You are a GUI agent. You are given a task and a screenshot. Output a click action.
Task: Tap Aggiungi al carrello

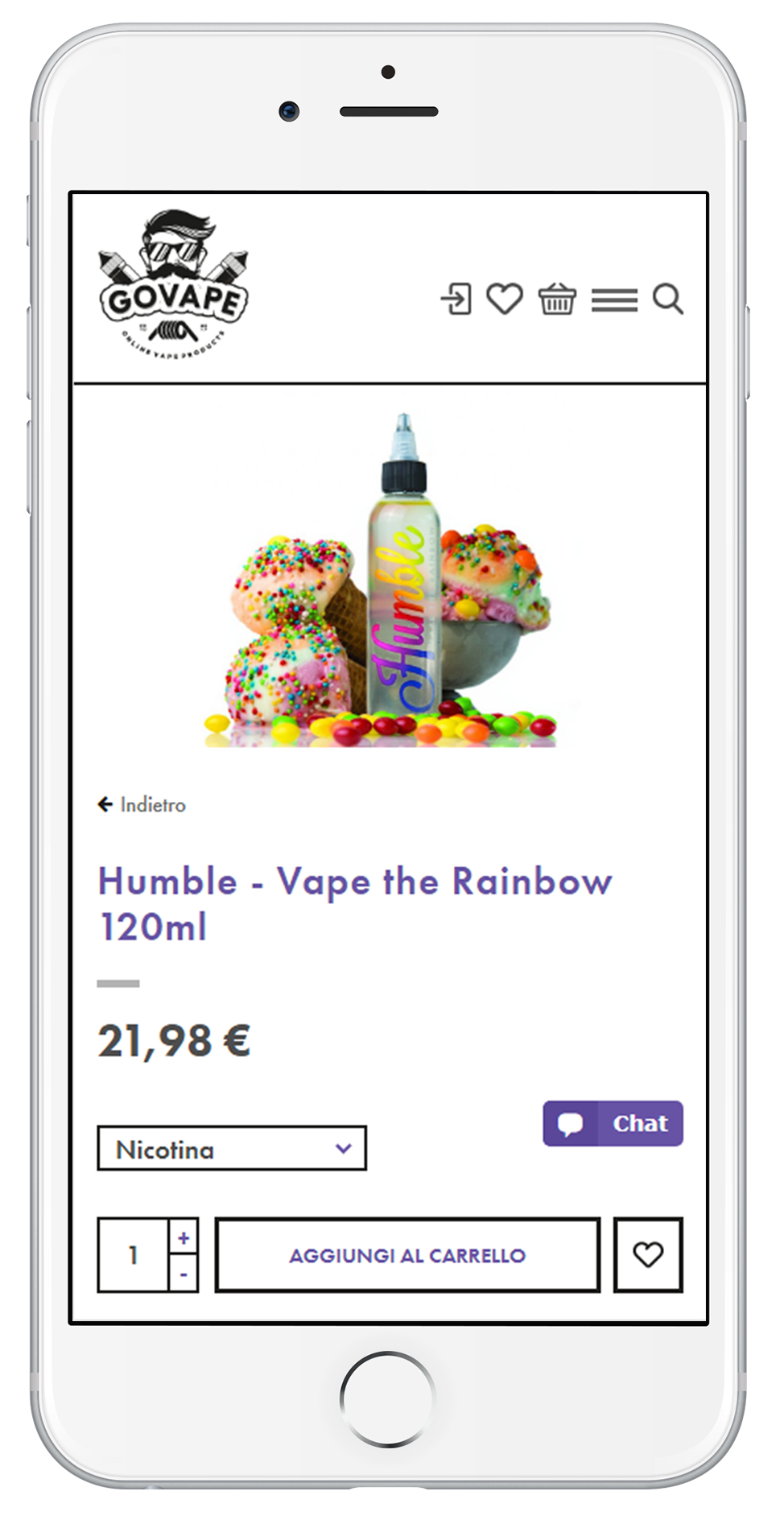click(x=407, y=1255)
